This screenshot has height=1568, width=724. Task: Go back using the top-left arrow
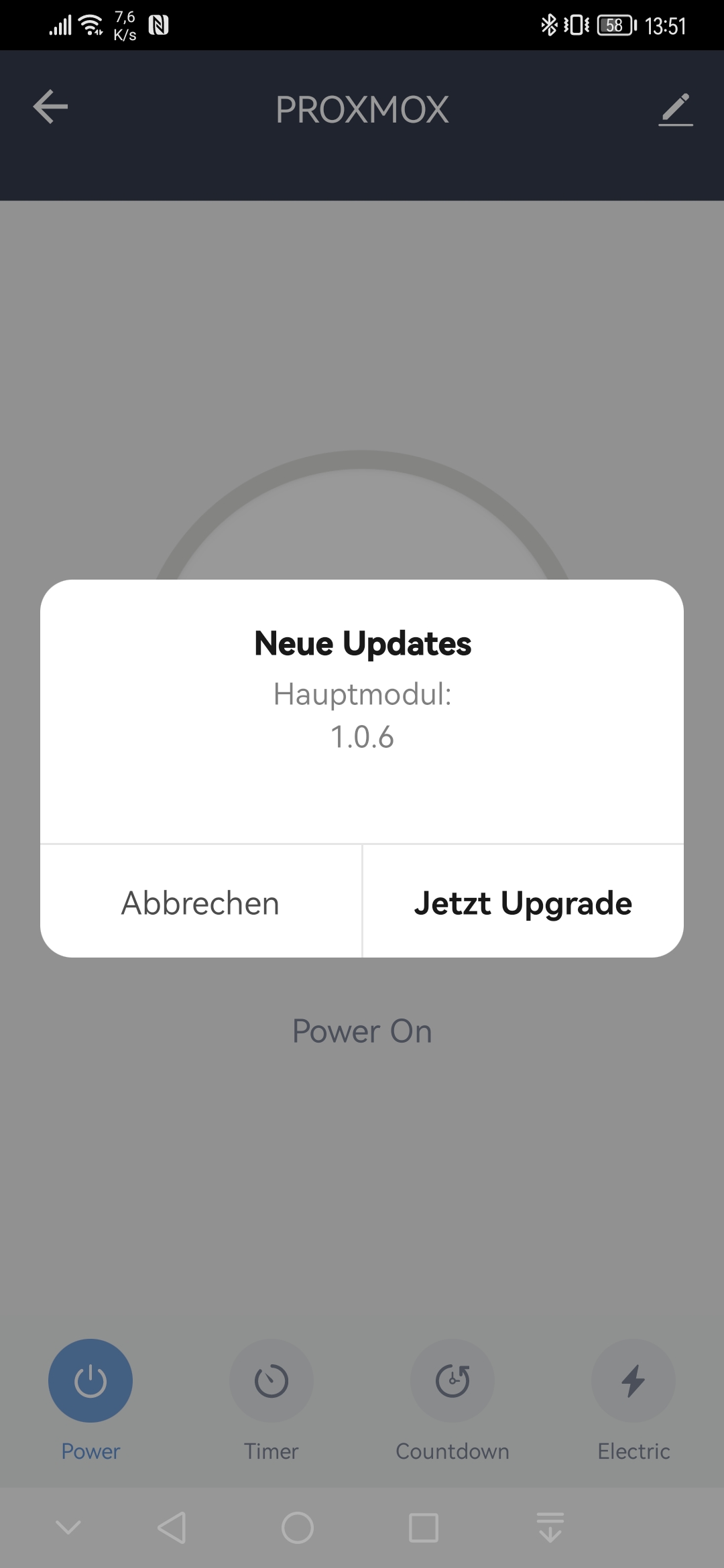[x=50, y=107]
